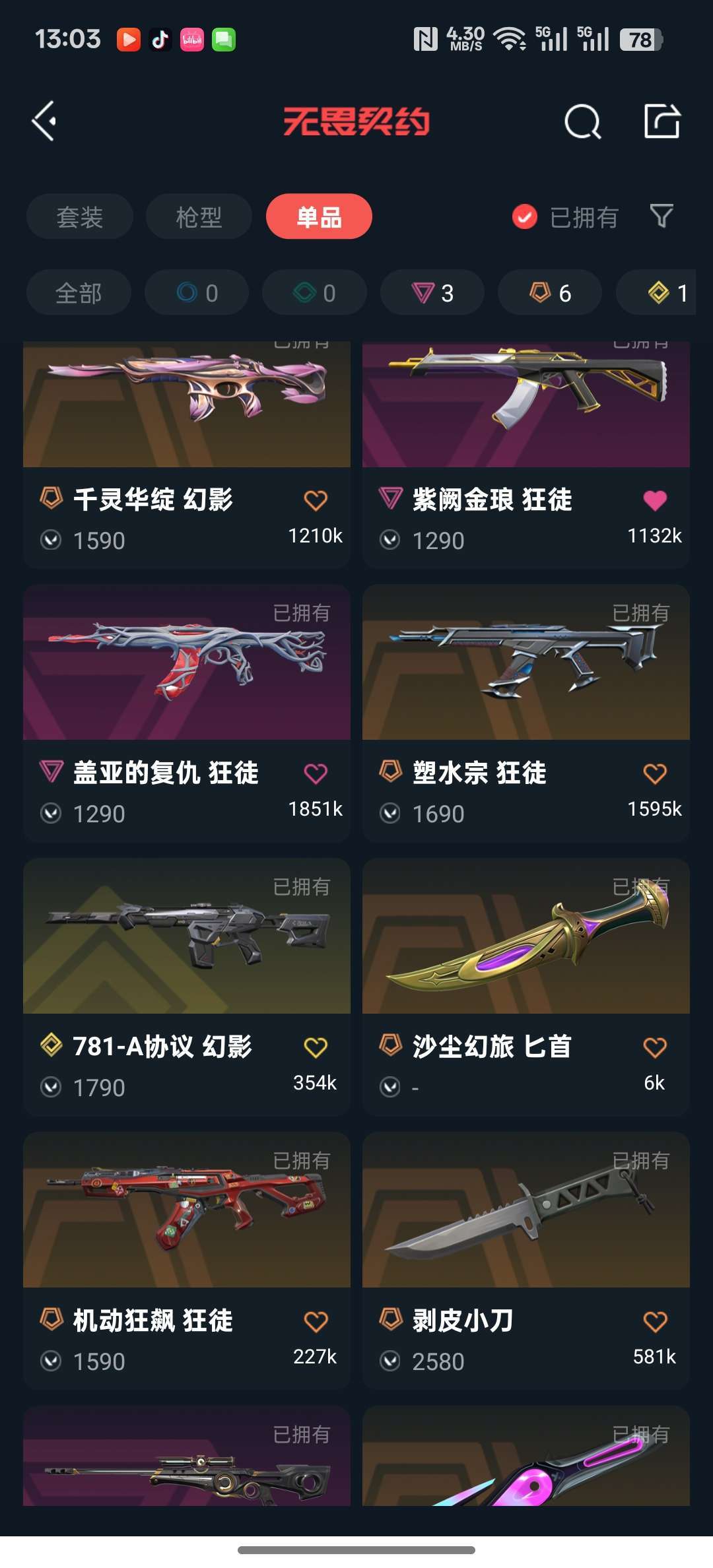Go back using the top-left arrow
713x1568 pixels.
coord(44,121)
